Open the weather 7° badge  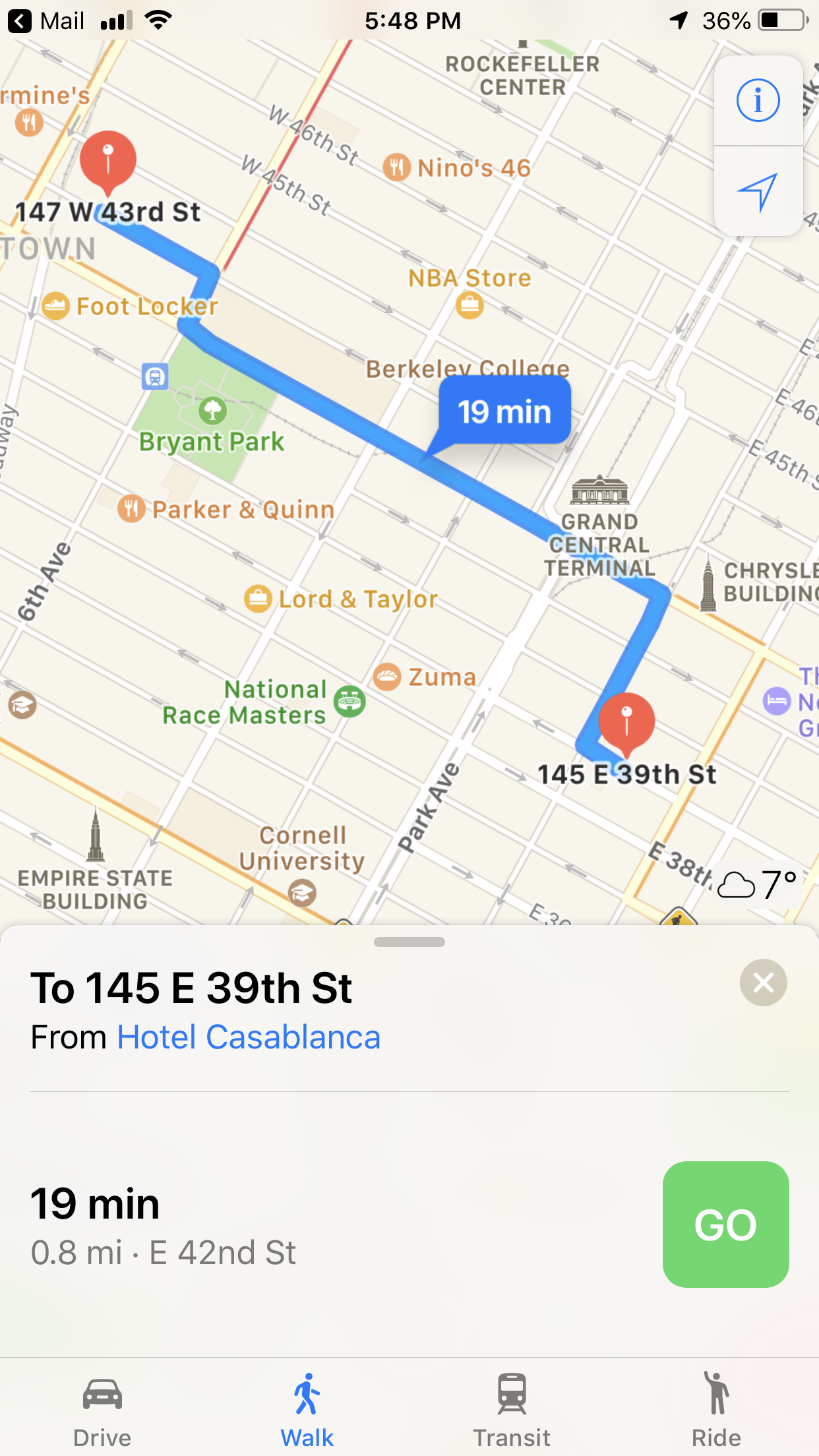757,884
